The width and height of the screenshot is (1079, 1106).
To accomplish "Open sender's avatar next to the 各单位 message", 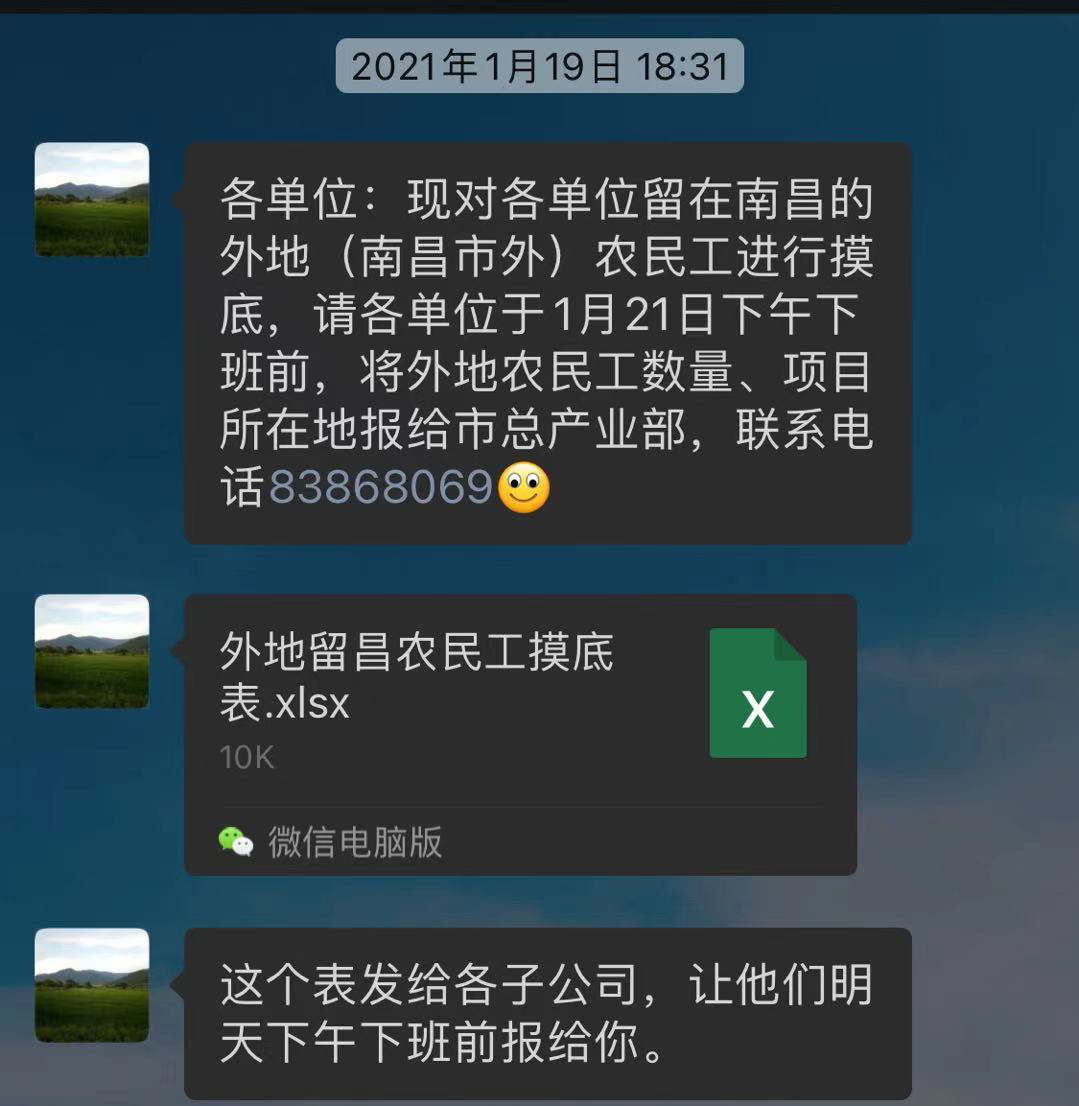I will 92,200.
